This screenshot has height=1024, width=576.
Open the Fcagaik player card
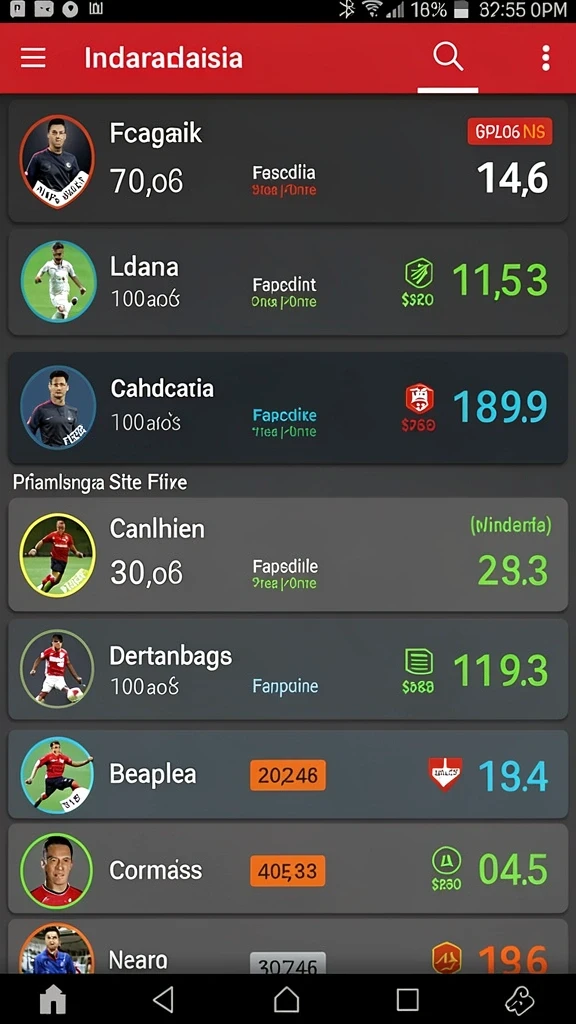coord(287,161)
